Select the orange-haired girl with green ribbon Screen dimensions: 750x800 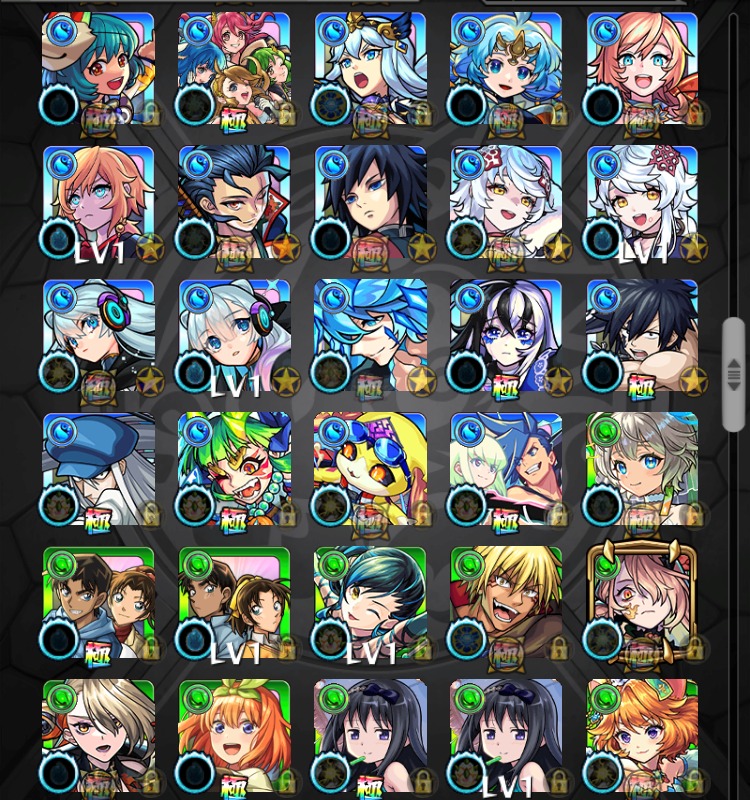pyautogui.click(x=234, y=737)
